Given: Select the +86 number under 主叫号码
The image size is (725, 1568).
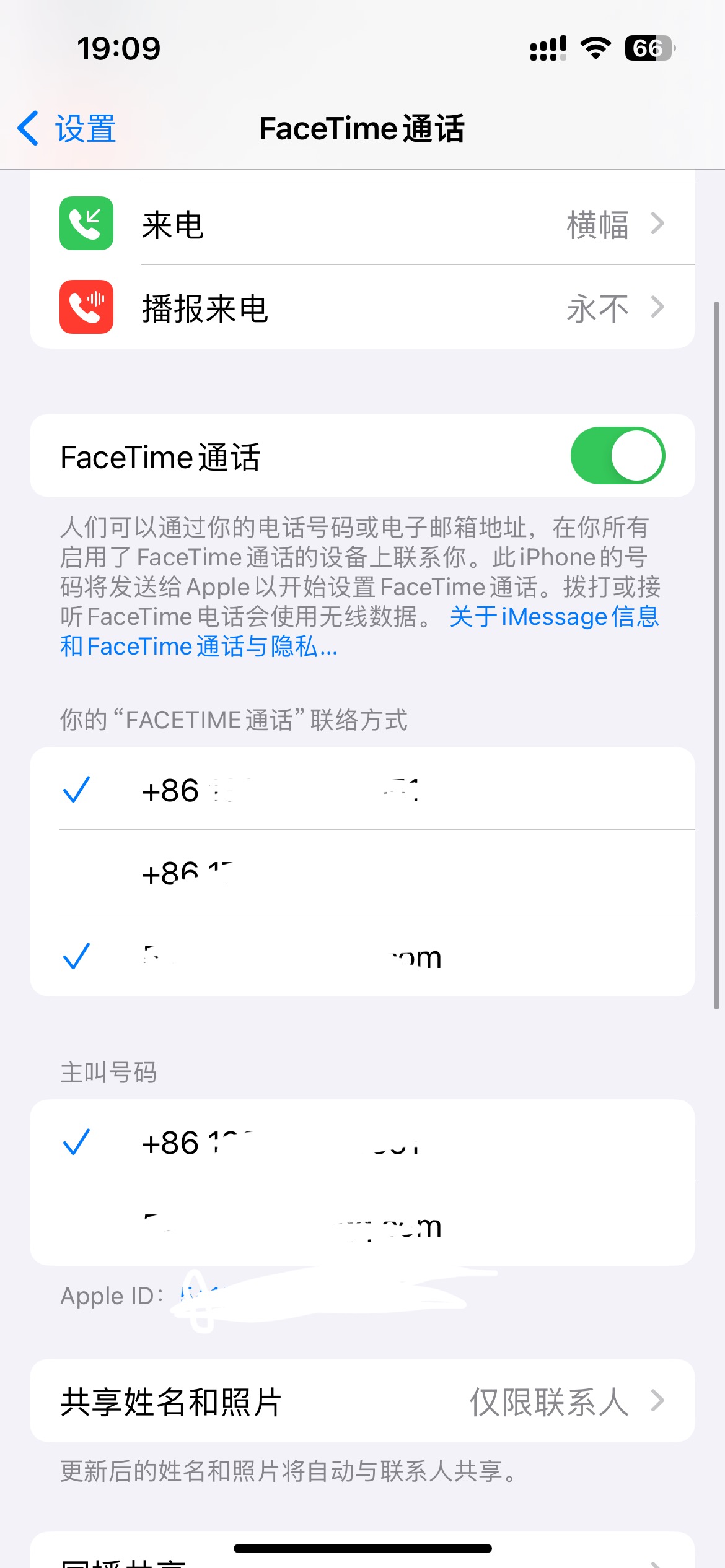Looking at the screenshot, I should tap(362, 1143).
